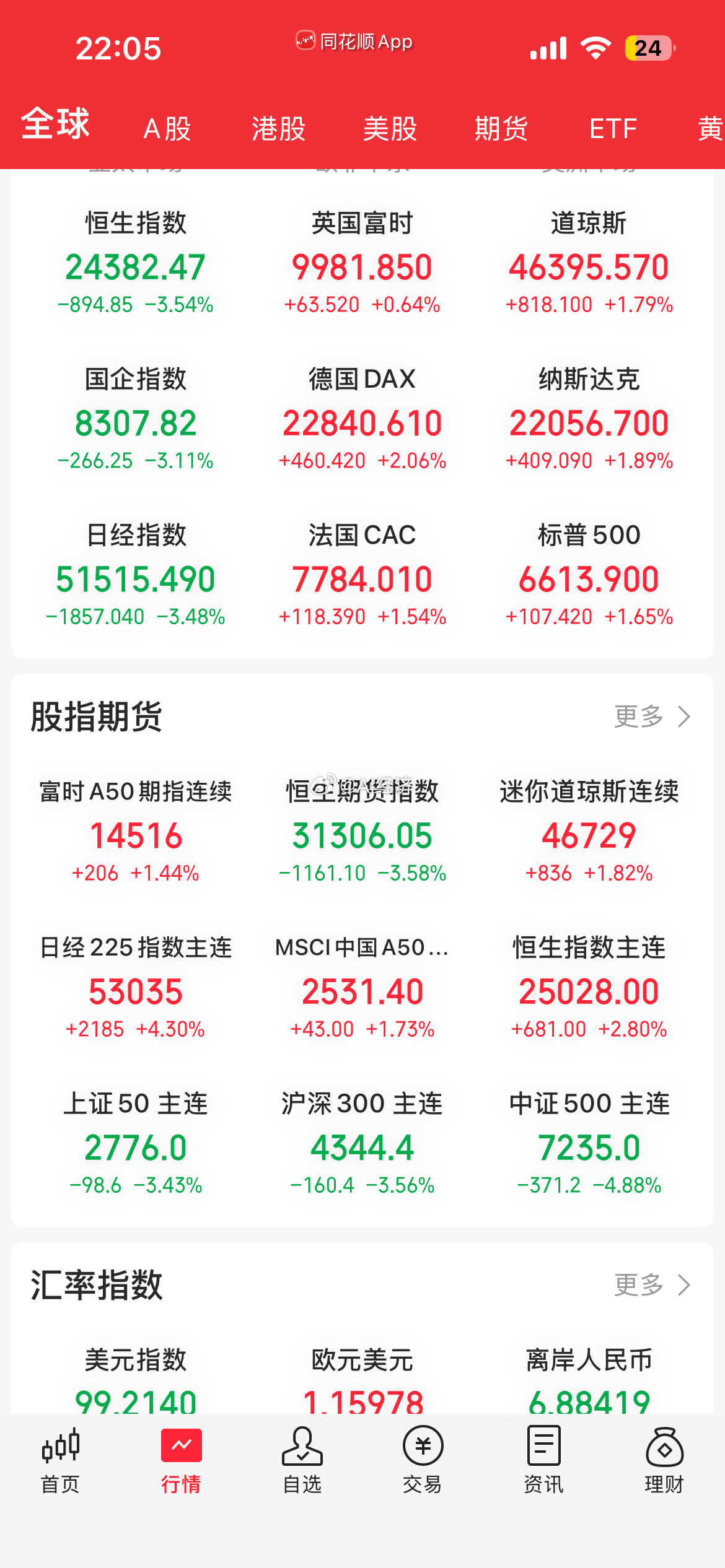Open the 标普500 quote card
The height and width of the screenshot is (1568, 725).
click(x=587, y=575)
